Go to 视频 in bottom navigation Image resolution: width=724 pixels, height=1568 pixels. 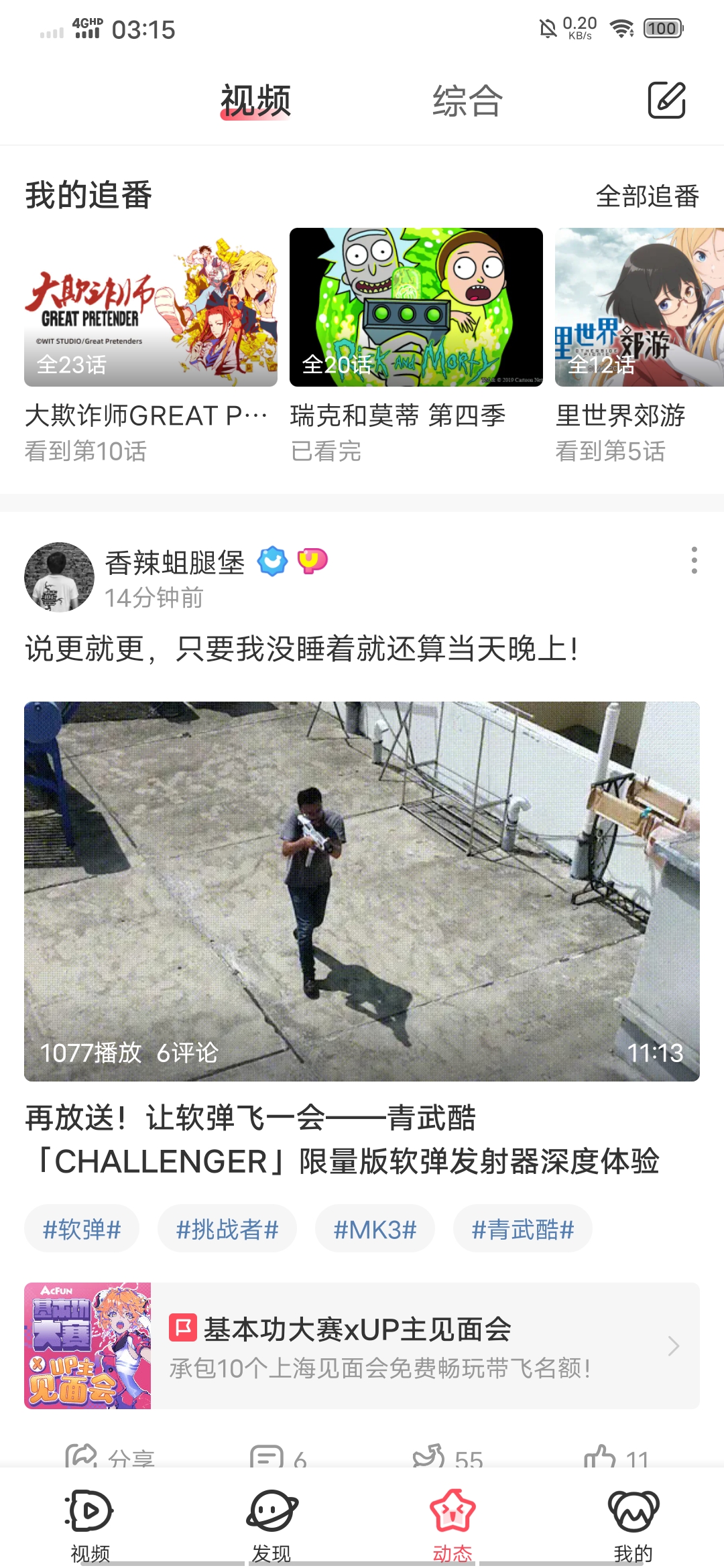[90, 1521]
